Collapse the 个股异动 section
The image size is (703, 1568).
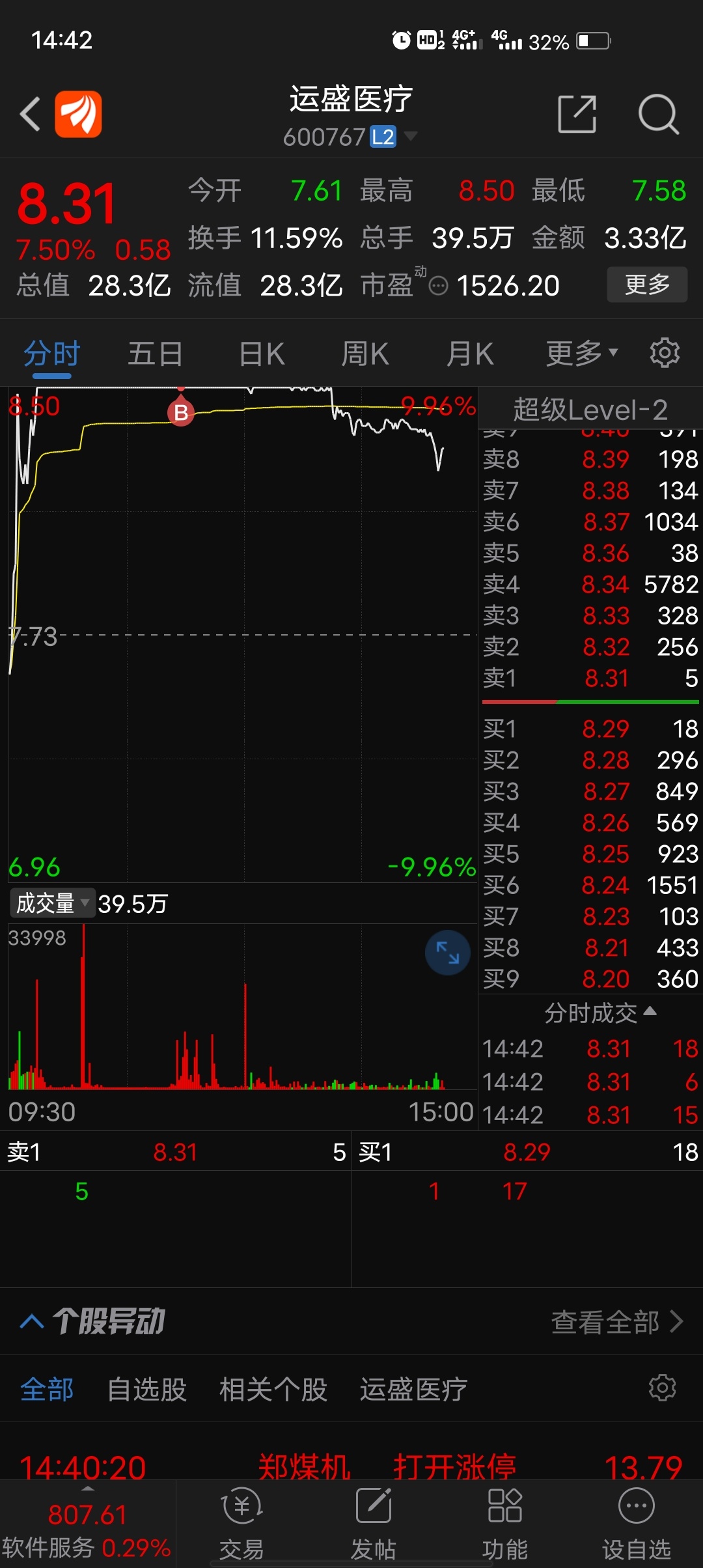click(31, 1321)
